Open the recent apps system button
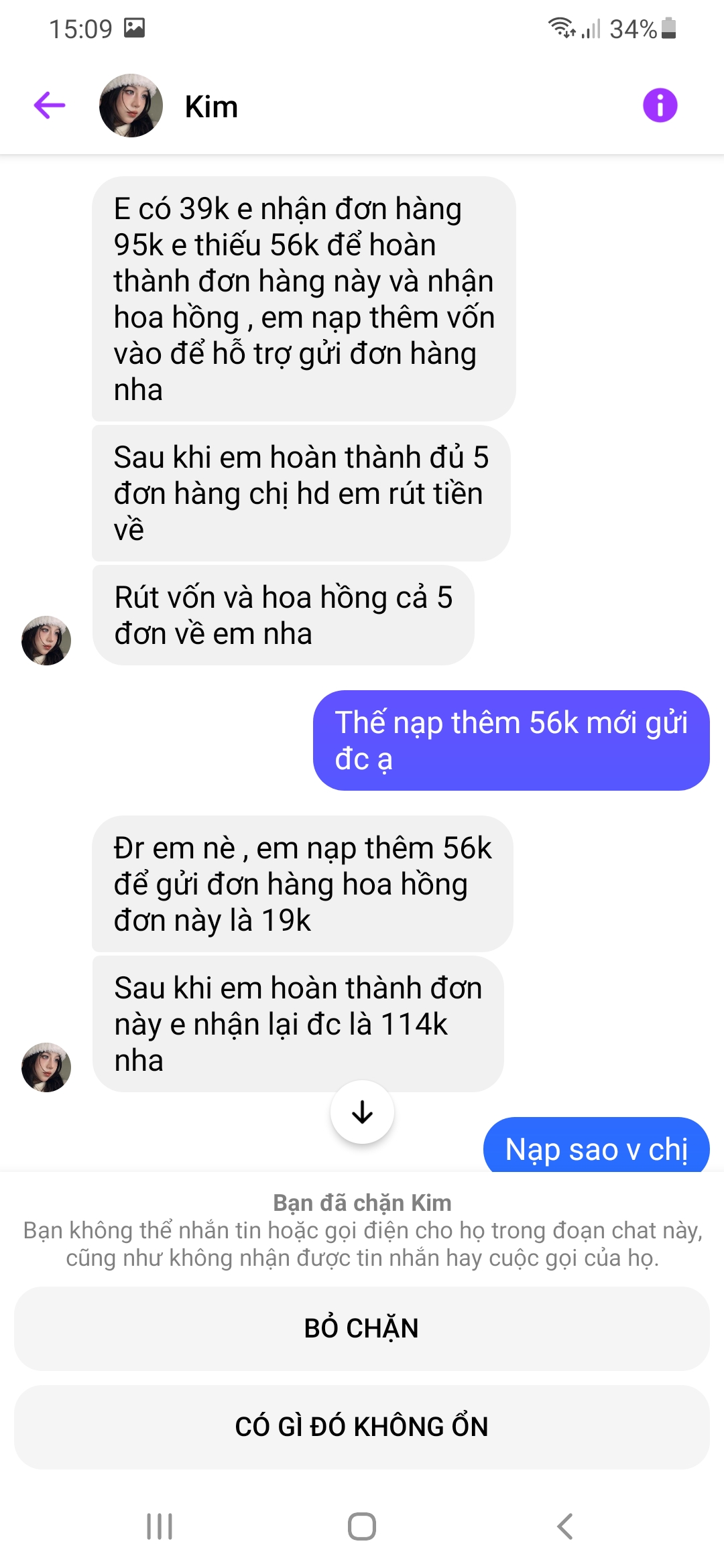Screen dimensions: 724x1568 pyautogui.click(x=160, y=1526)
